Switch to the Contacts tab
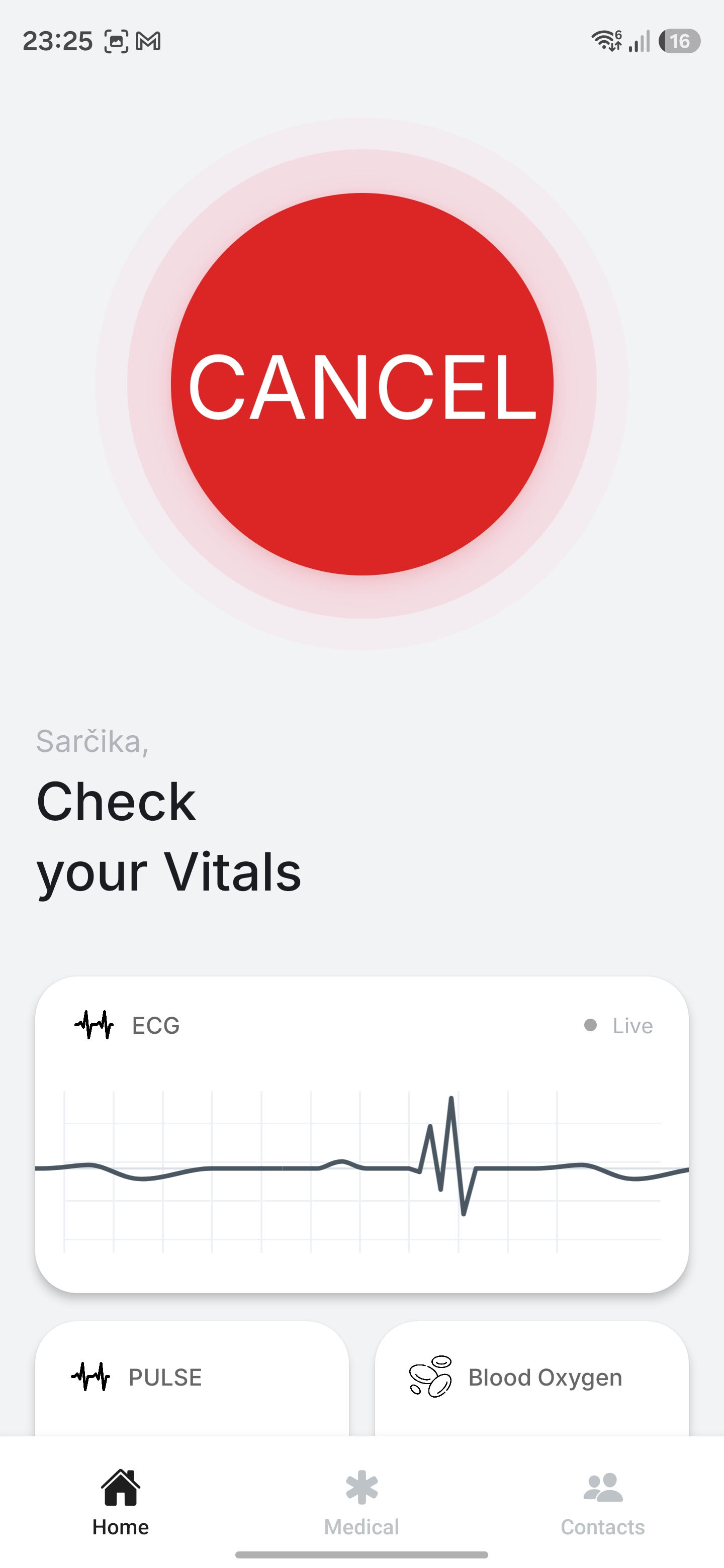724x1568 pixels. click(x=602, y=1502)
